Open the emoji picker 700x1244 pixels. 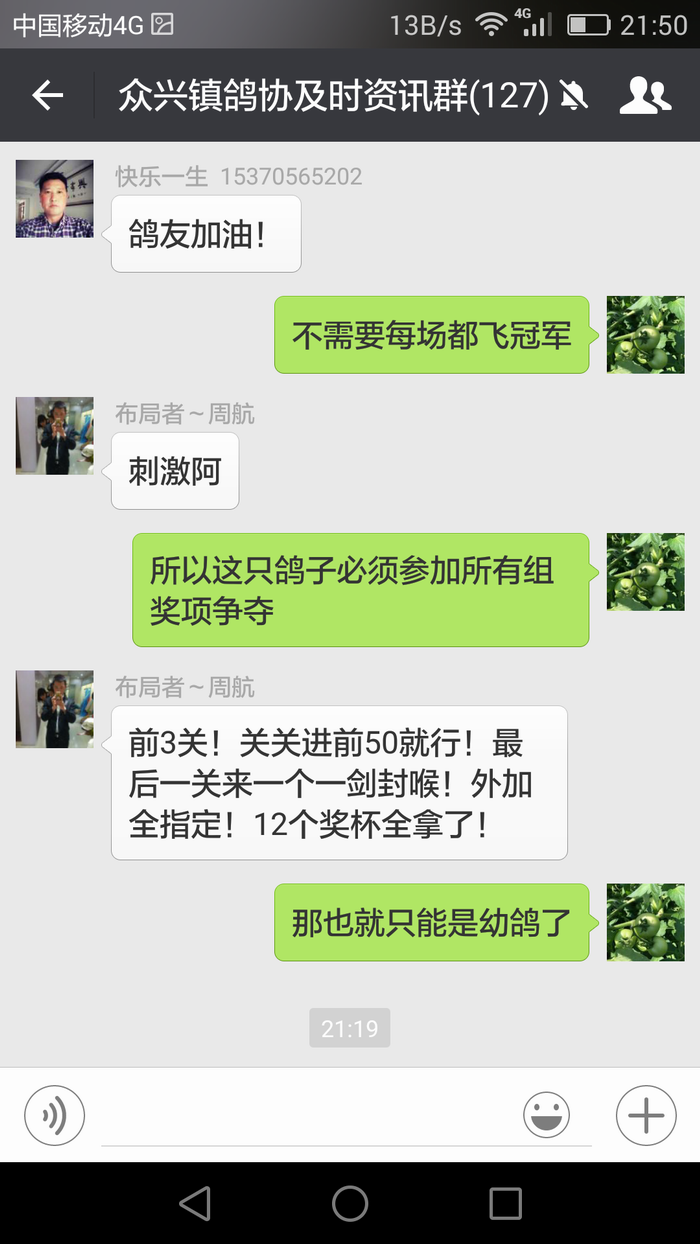546,1114
